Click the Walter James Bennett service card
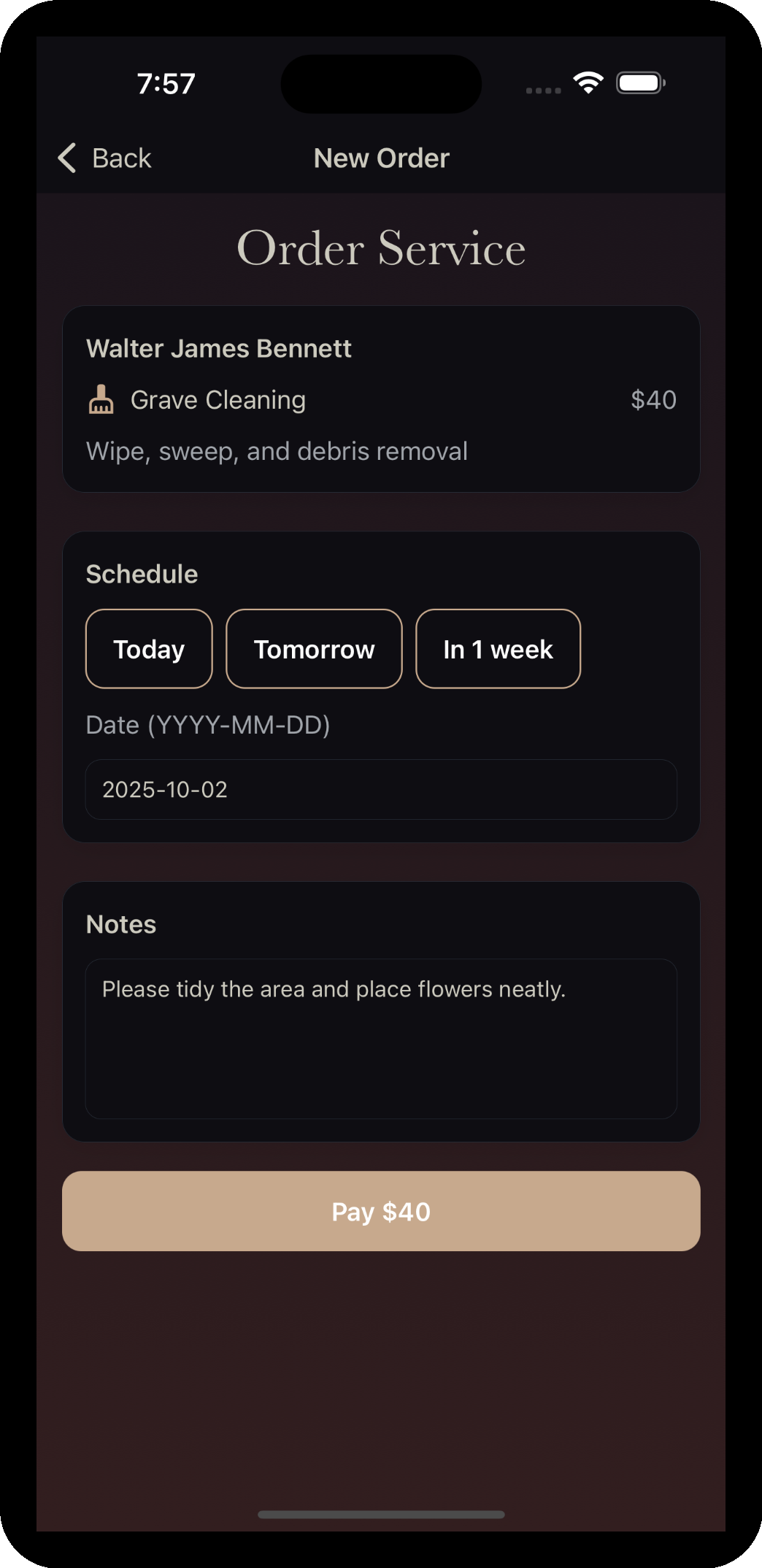The height and width of the screenshot is (1568, 762). (x=381, y=399)
